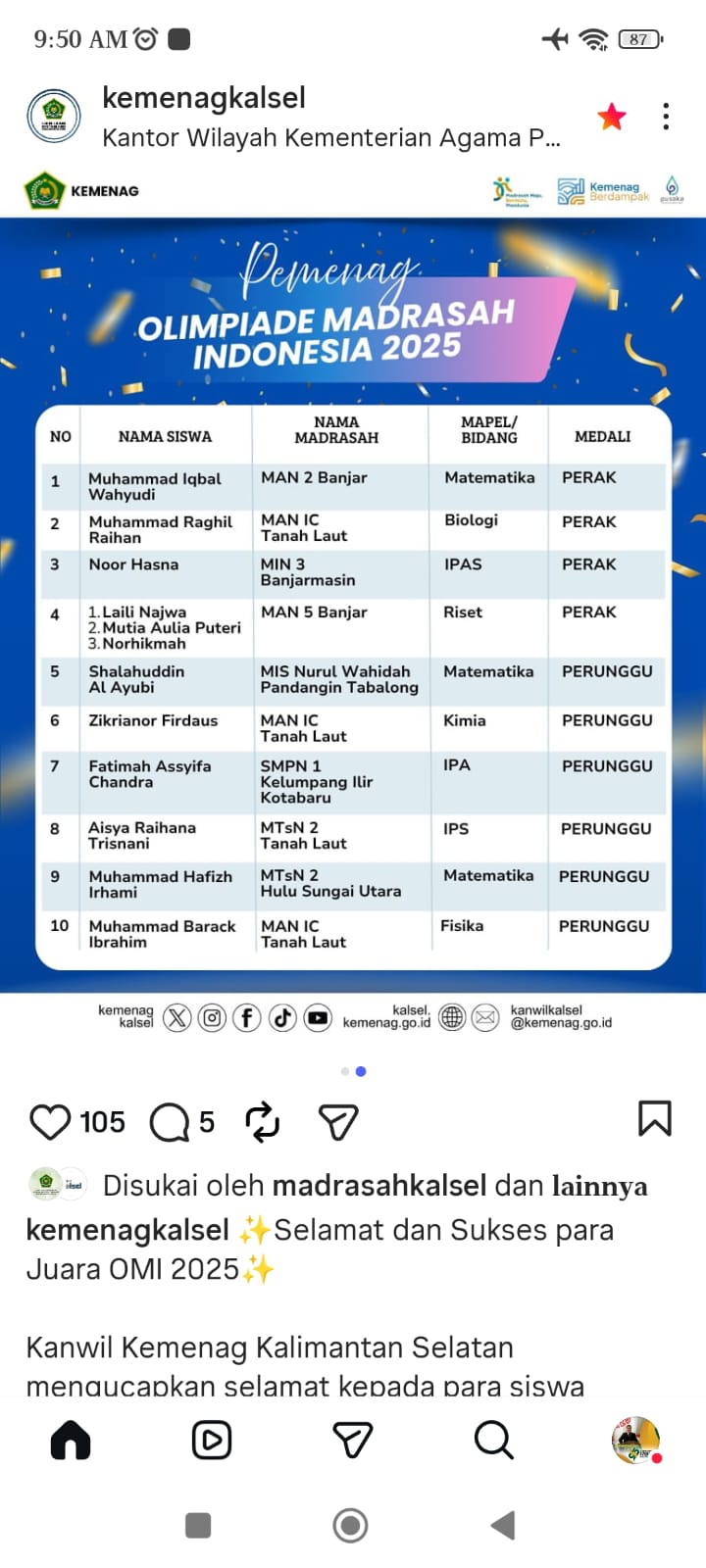Open the kemenagkalsel username in the post header
Viewport: 706px width, 1568px height.
tap(204, 98)
